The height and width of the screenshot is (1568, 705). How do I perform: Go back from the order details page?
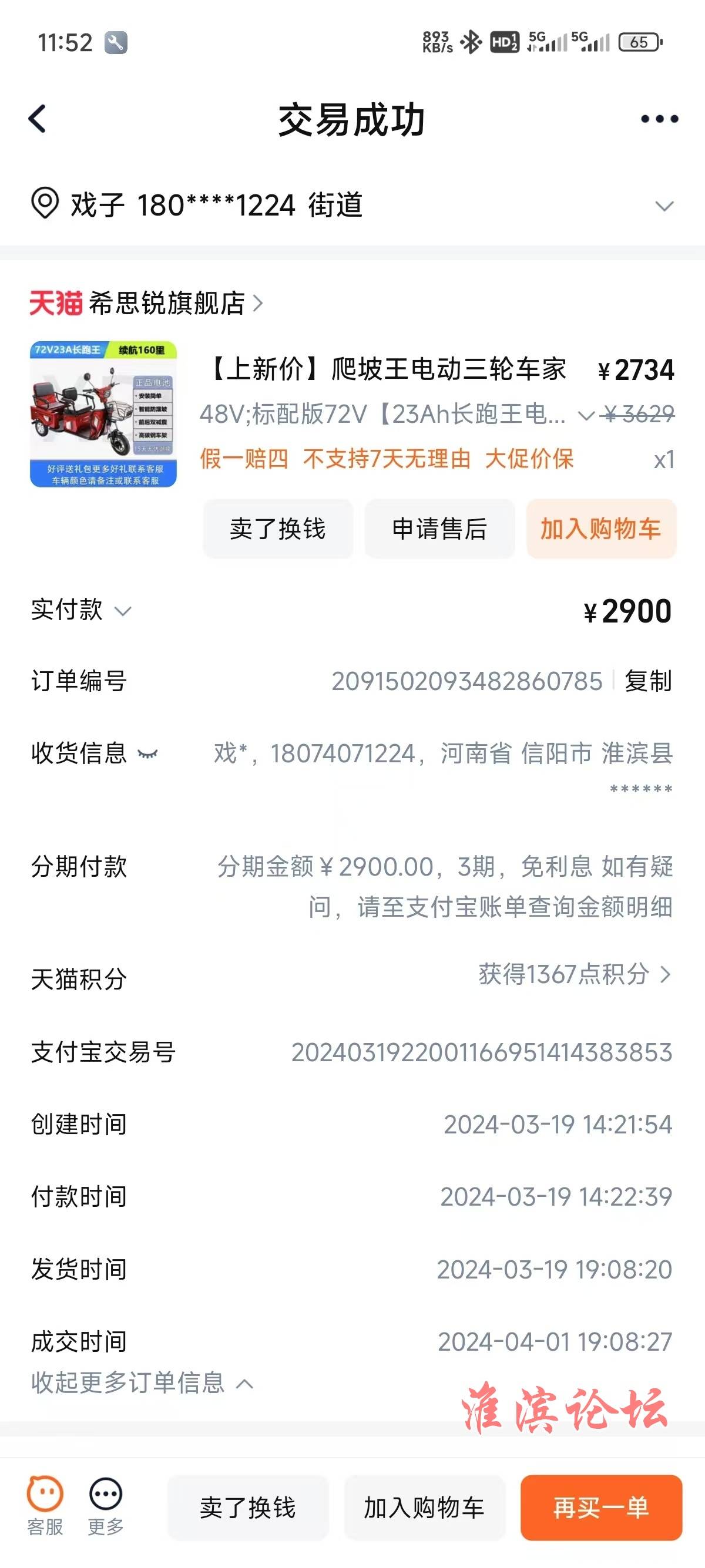(38, 119)
